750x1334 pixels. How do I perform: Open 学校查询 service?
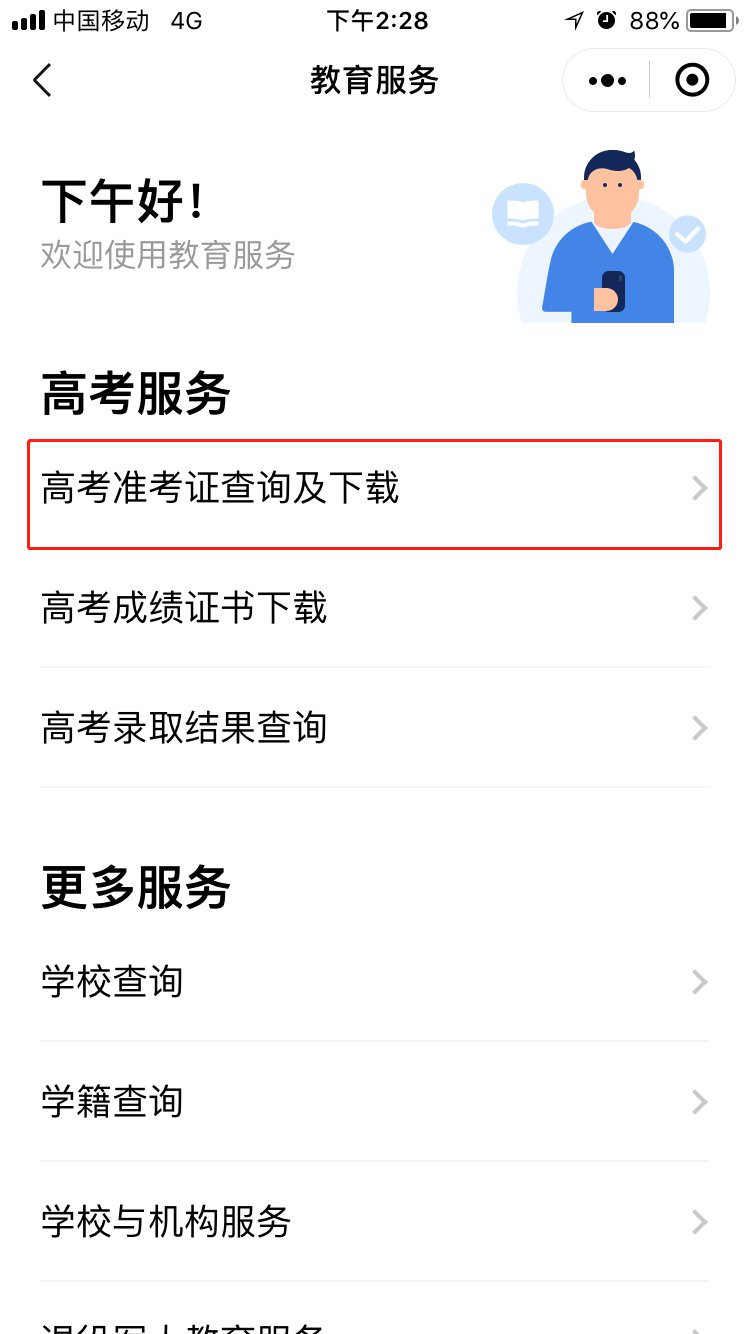374,982
